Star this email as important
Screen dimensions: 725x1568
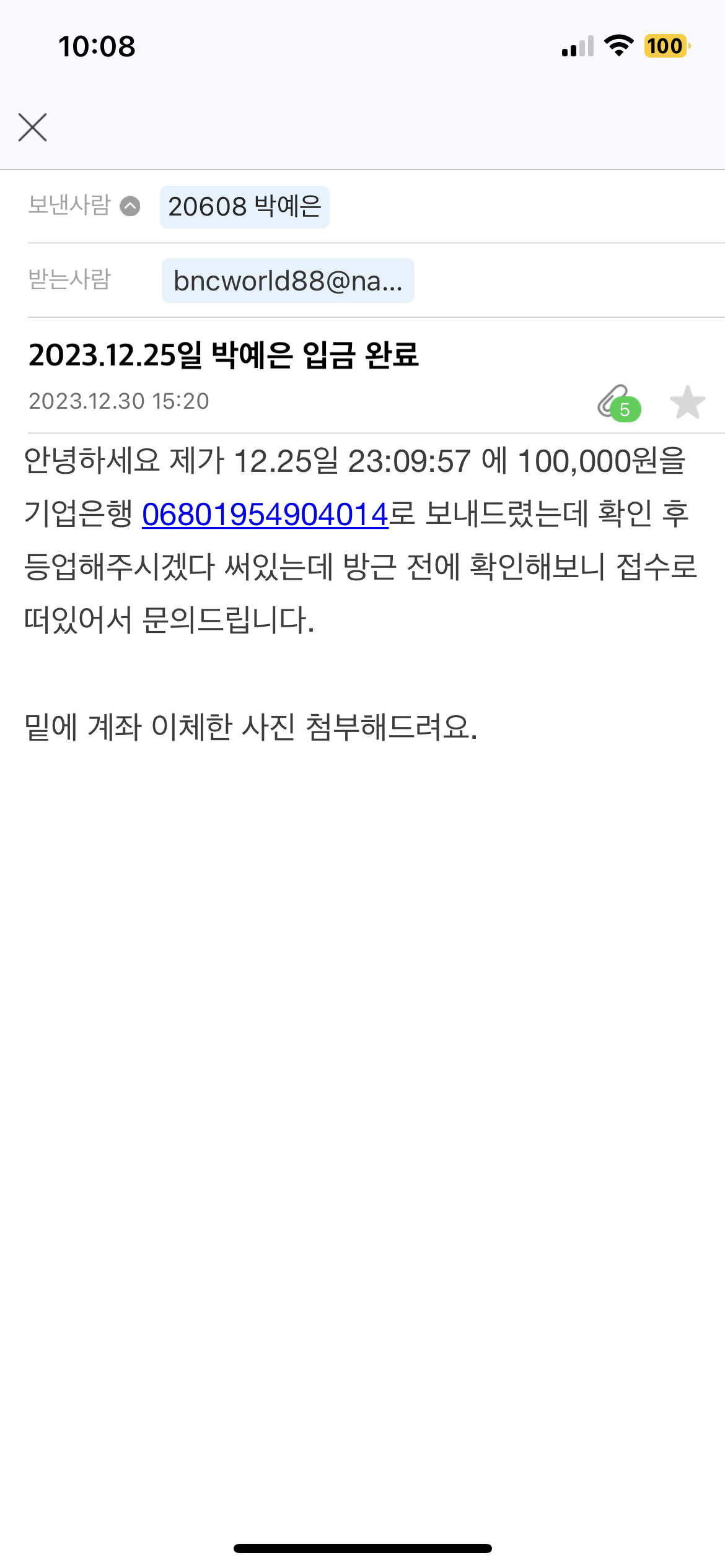(x=688, y=403)
